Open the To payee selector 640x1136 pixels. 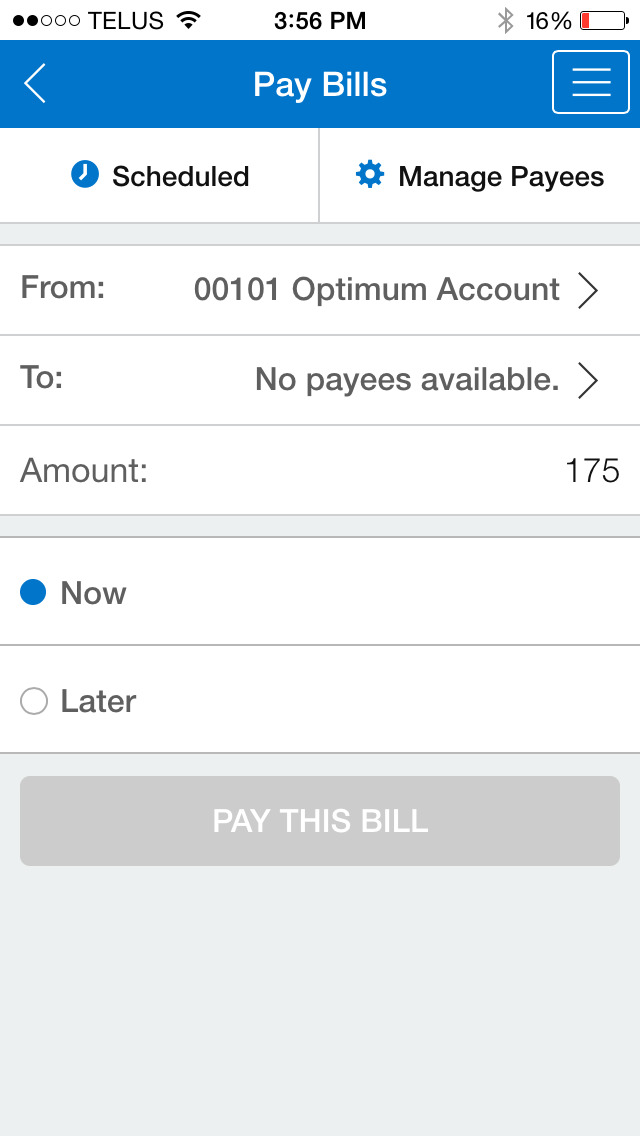point(320,380)
